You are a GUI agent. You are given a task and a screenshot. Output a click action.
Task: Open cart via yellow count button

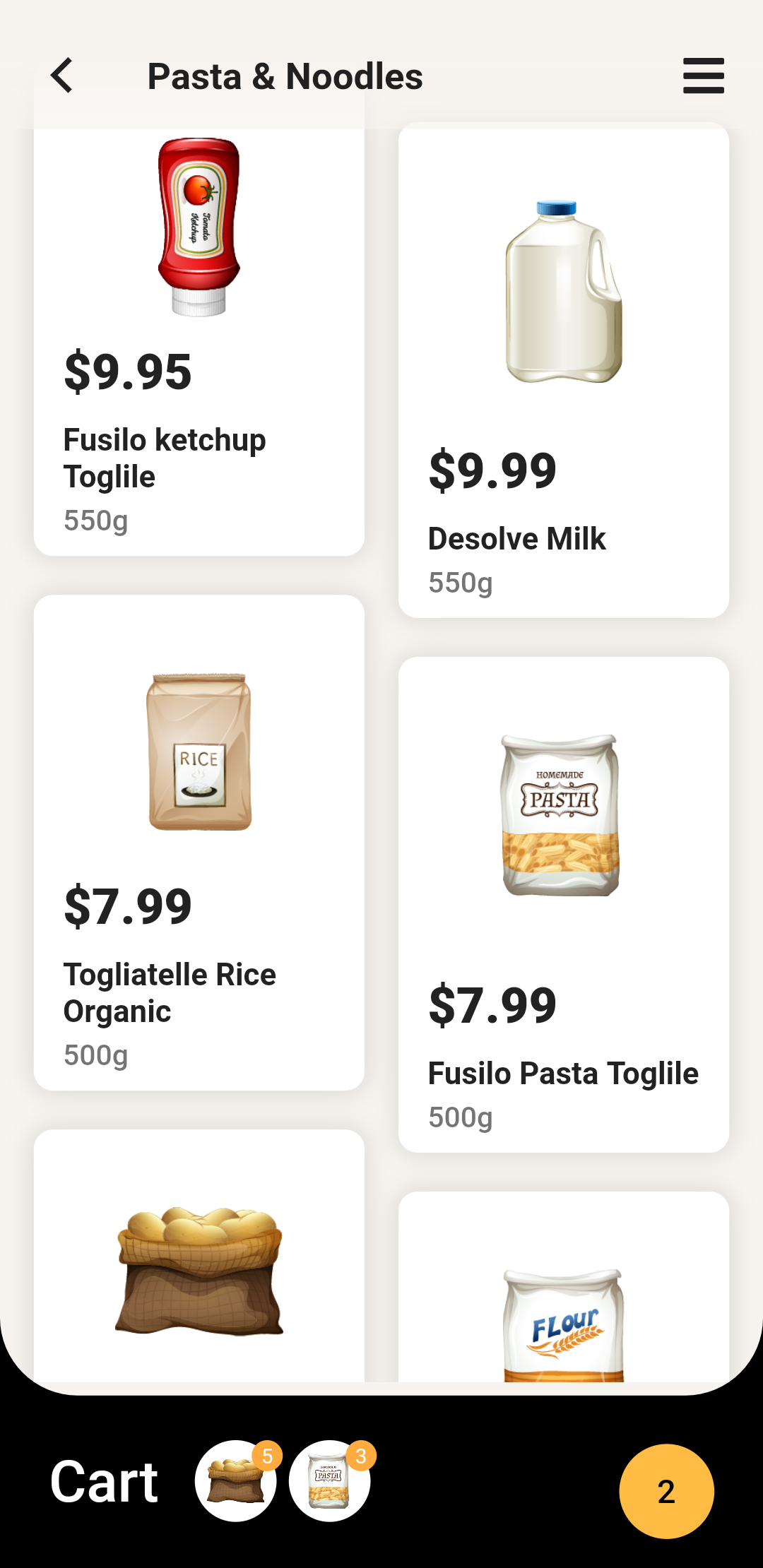666,1491
